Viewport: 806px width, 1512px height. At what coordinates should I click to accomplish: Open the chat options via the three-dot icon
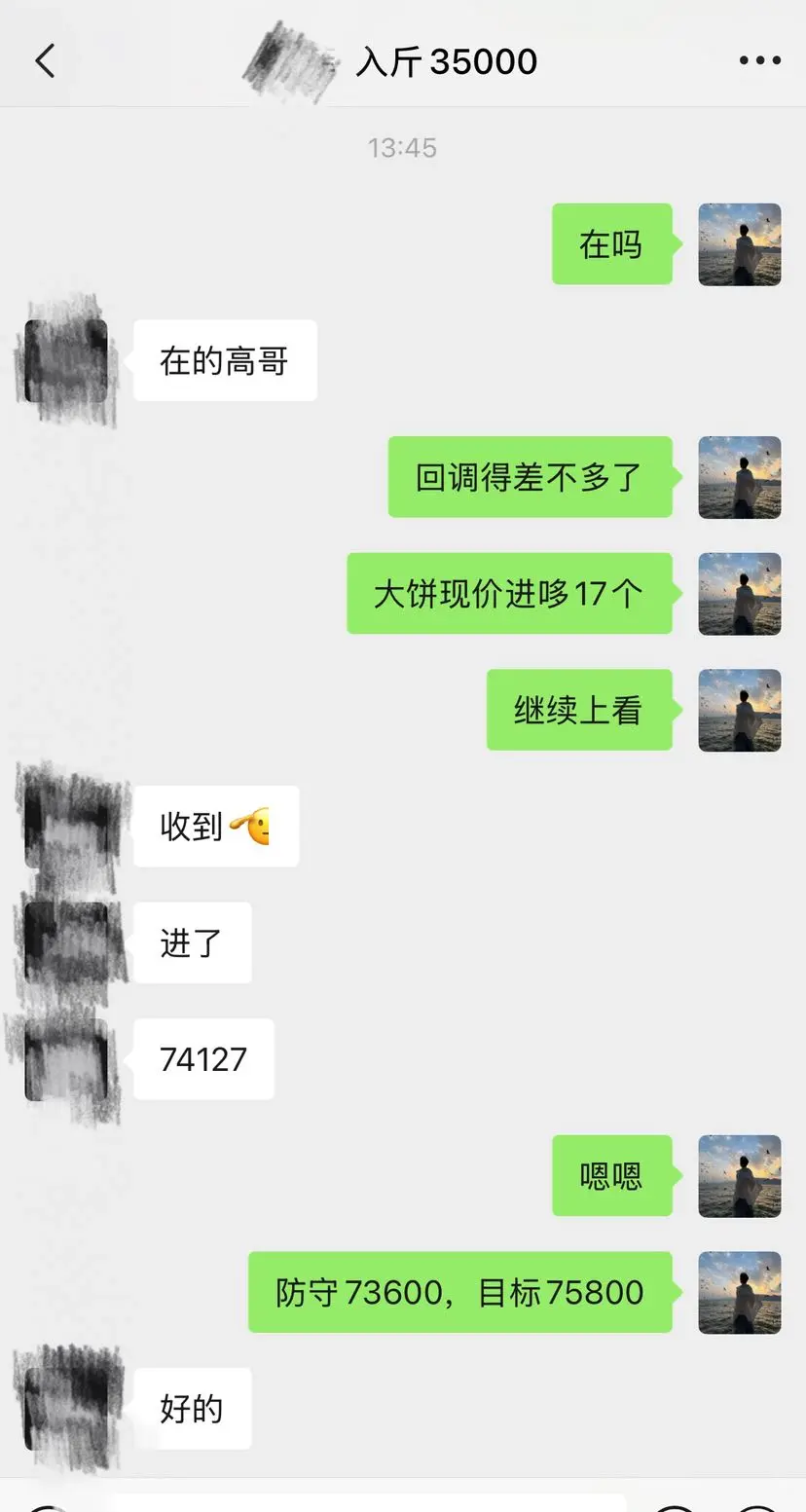click(x=758, y=60)
